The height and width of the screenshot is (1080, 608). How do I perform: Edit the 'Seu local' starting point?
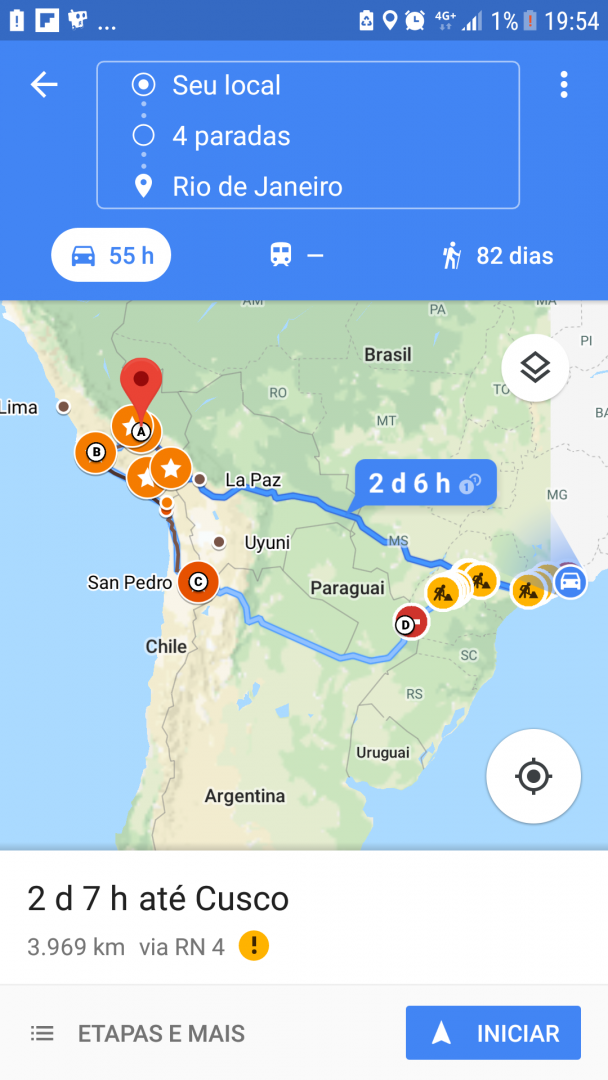coord(308,85)
